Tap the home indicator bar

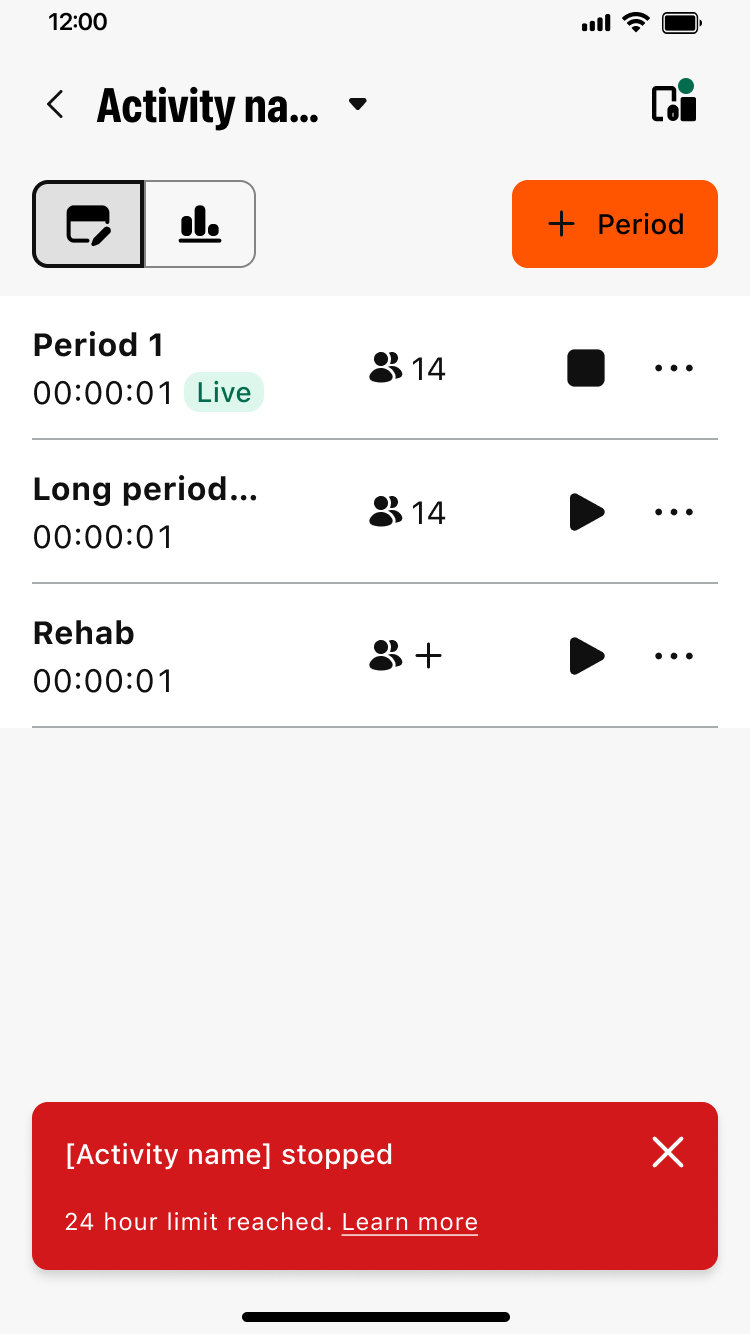[375, 1316]
